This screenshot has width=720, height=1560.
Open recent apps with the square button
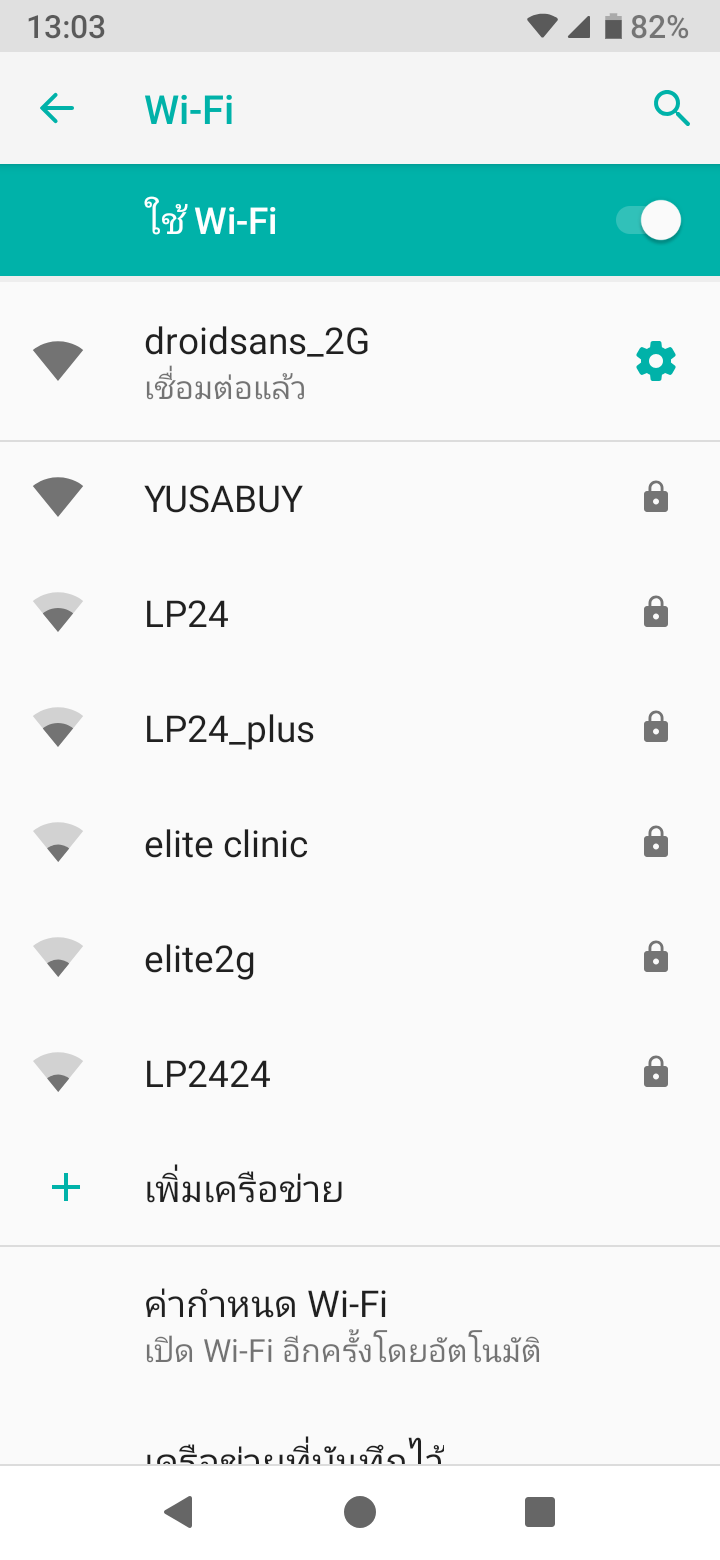540,1512
